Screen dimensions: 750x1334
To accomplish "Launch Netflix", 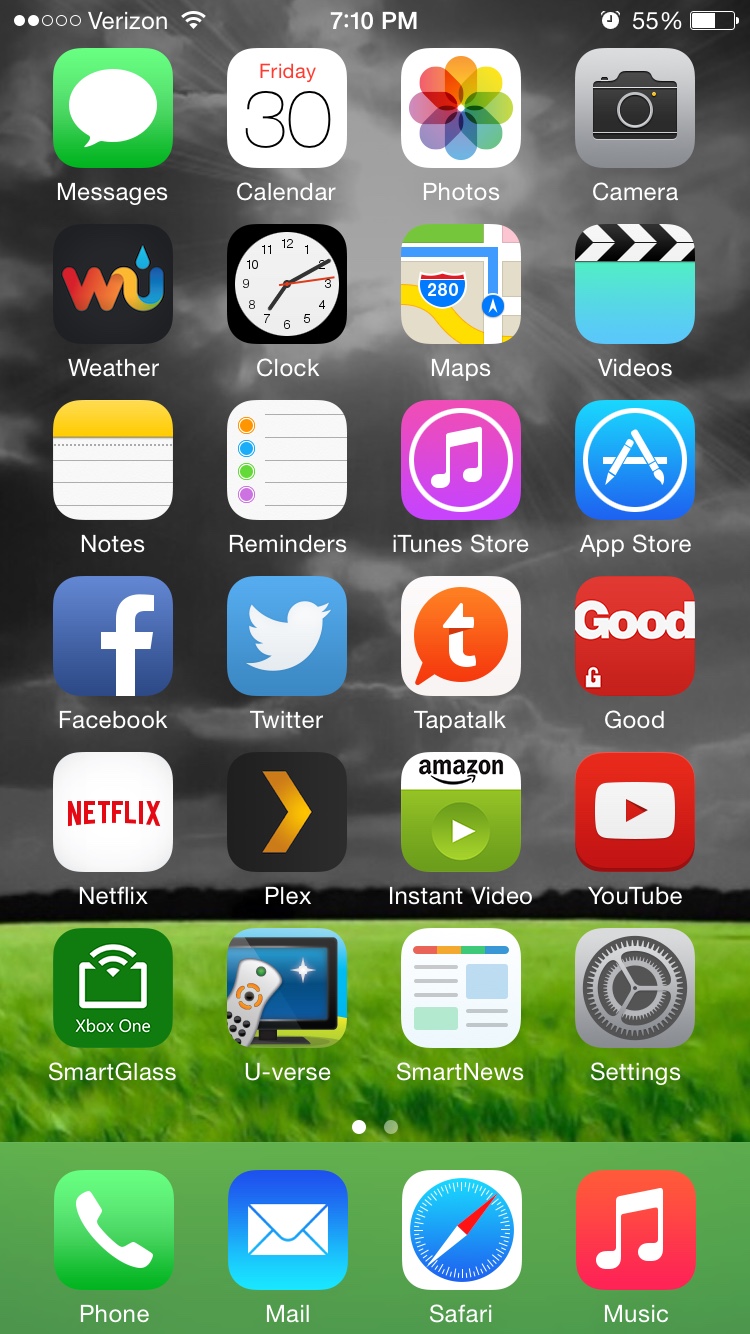I will click(x=113, y=812).
